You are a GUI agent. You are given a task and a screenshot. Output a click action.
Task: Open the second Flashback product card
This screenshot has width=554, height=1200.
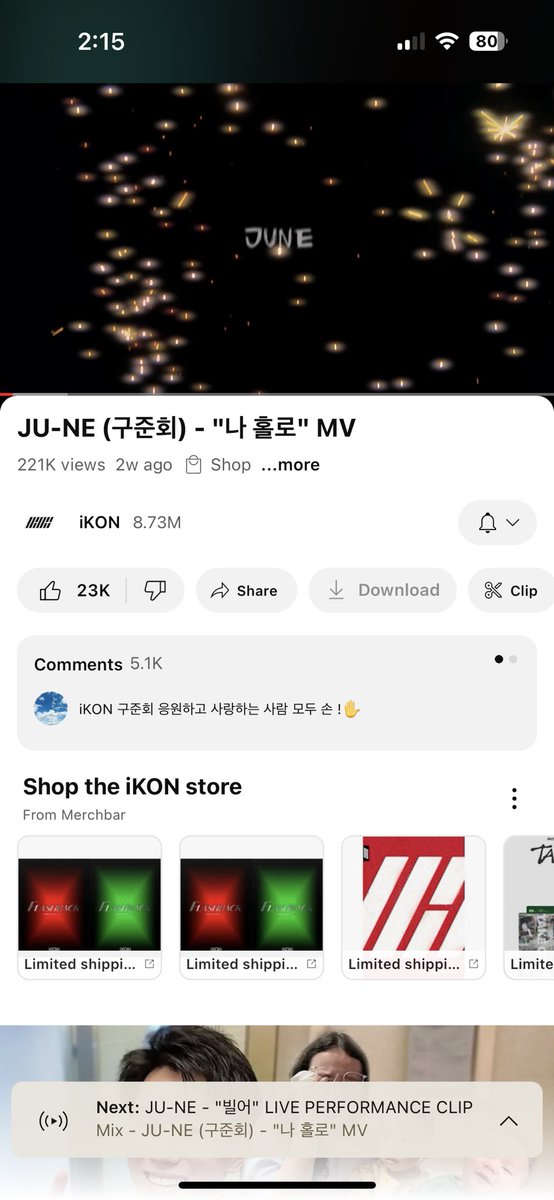(x=252, y=907)
